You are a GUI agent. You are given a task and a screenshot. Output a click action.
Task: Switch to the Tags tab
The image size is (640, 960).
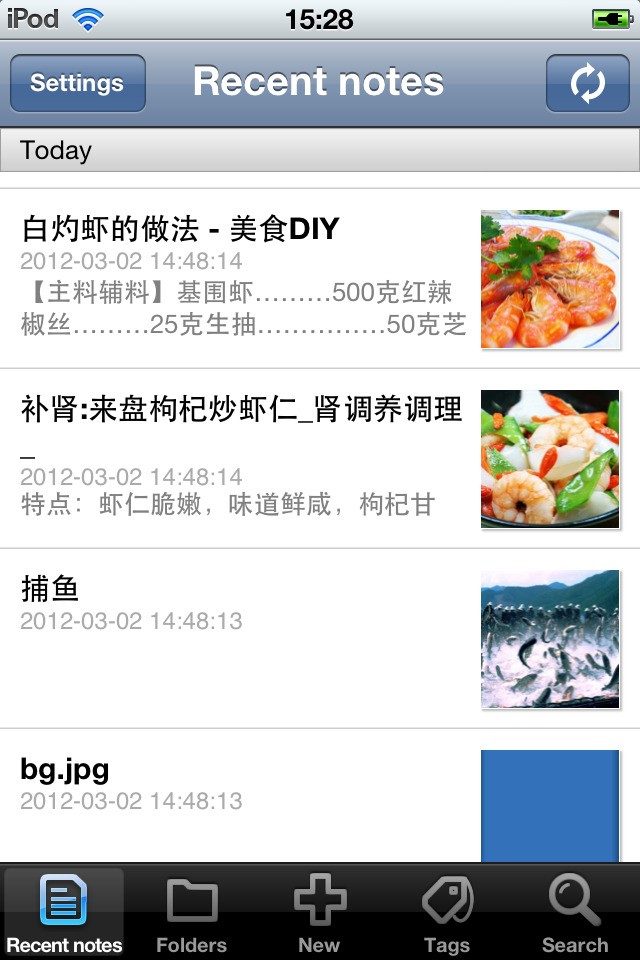(447, 913)
